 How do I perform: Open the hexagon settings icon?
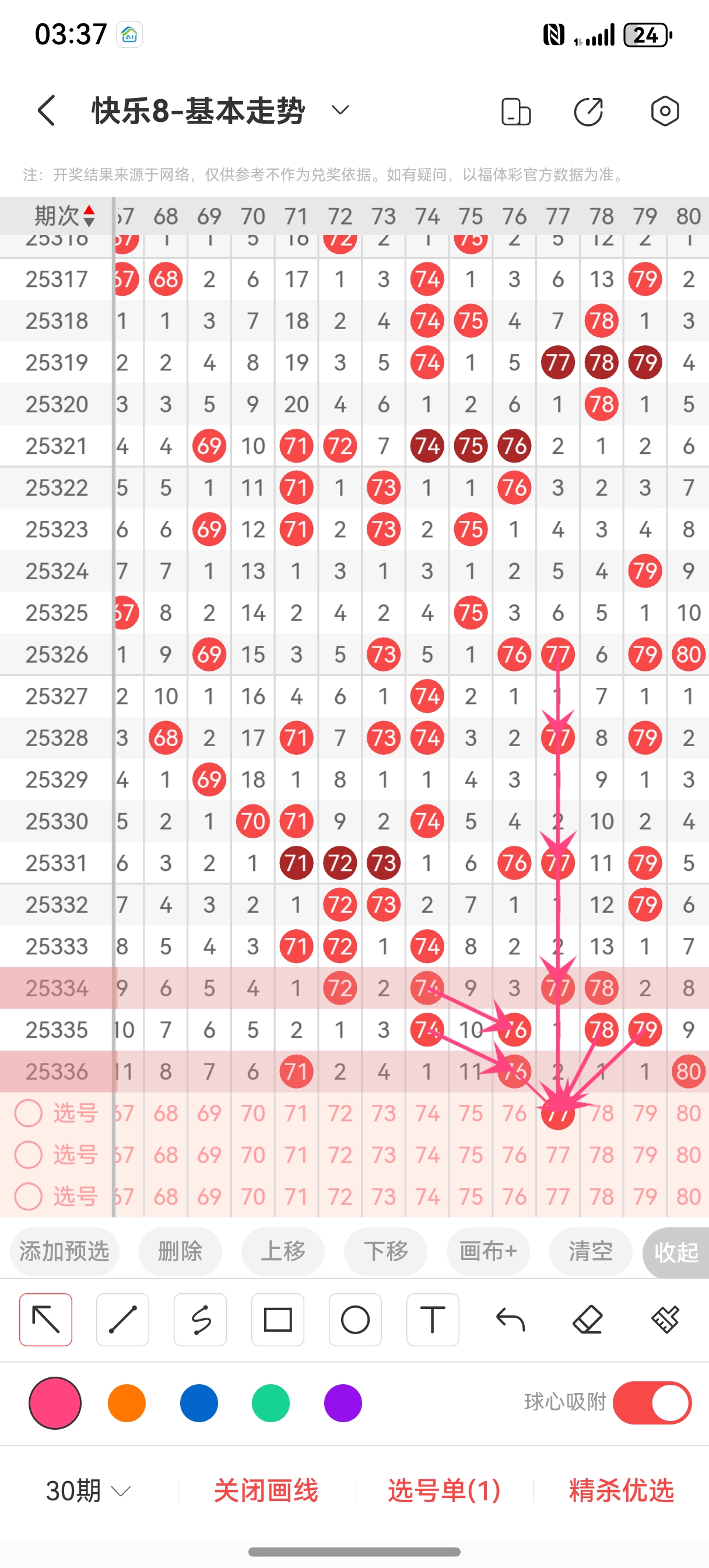(665, 111)
